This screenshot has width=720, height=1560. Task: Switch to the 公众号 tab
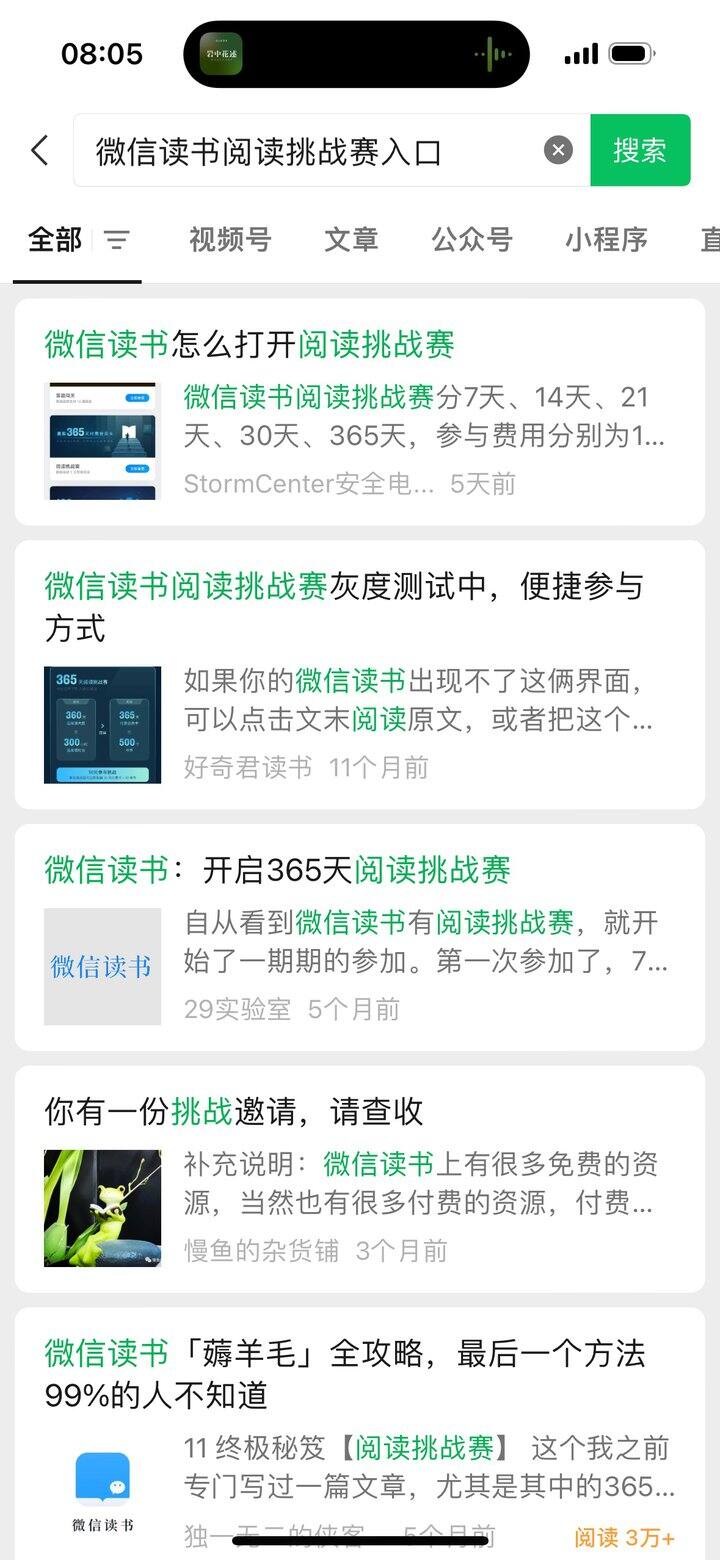pyautogui.click(x=472, y=240)
